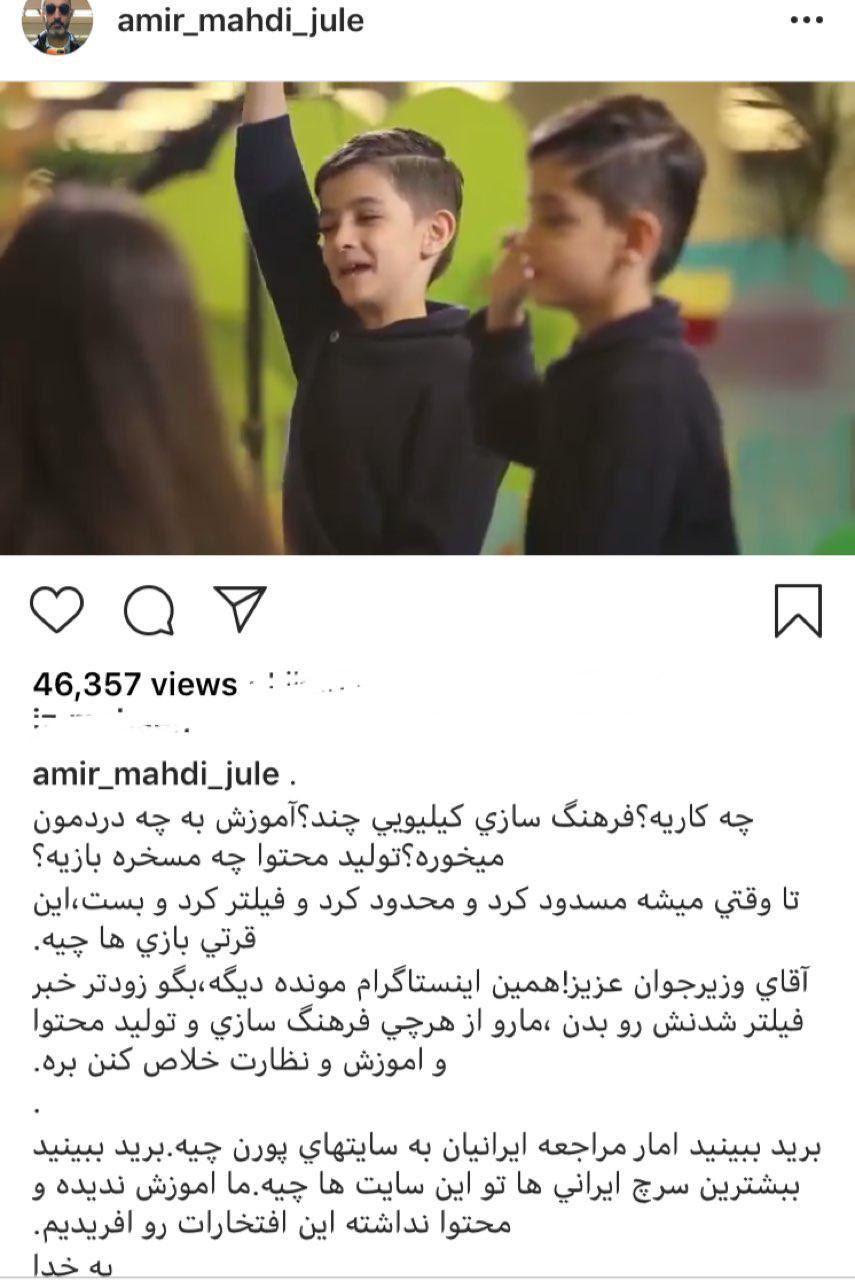This screenshot has width=855, height=1280.
Task: Save this post with the bookmark icon
Action: pos(798,610)
